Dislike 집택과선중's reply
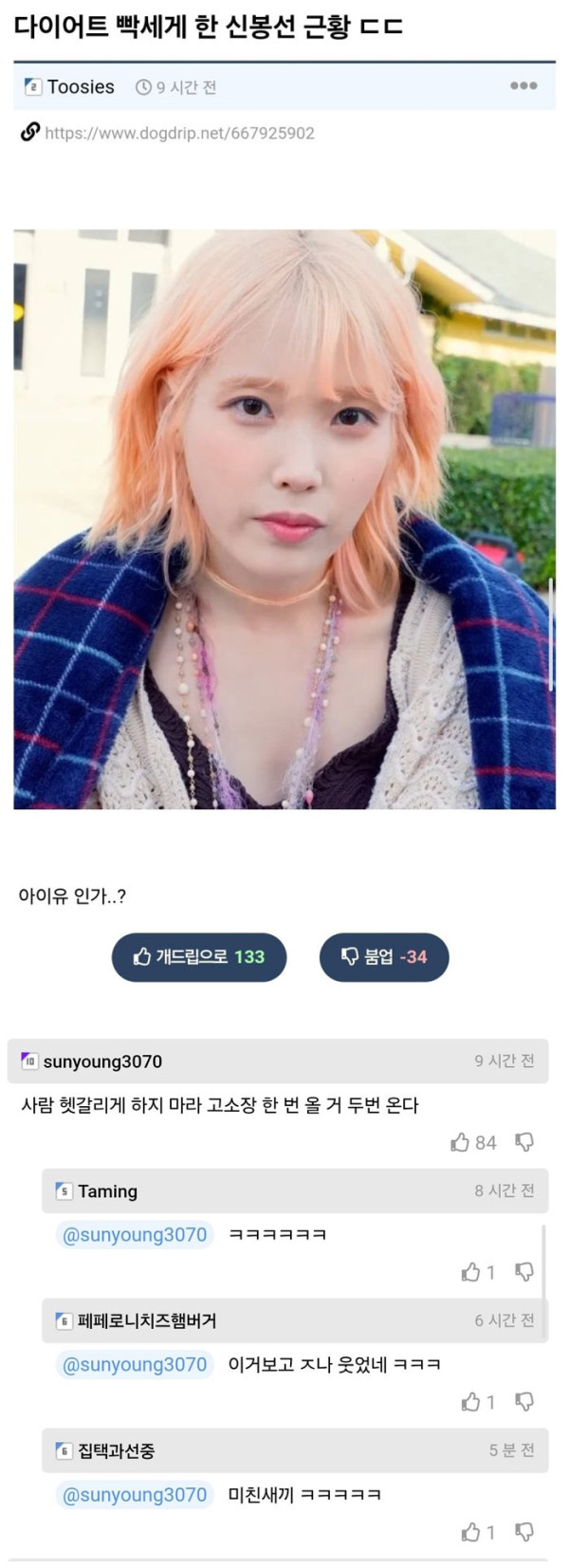The height and width of the screenshot is (1568, 569). (524, 1532)
